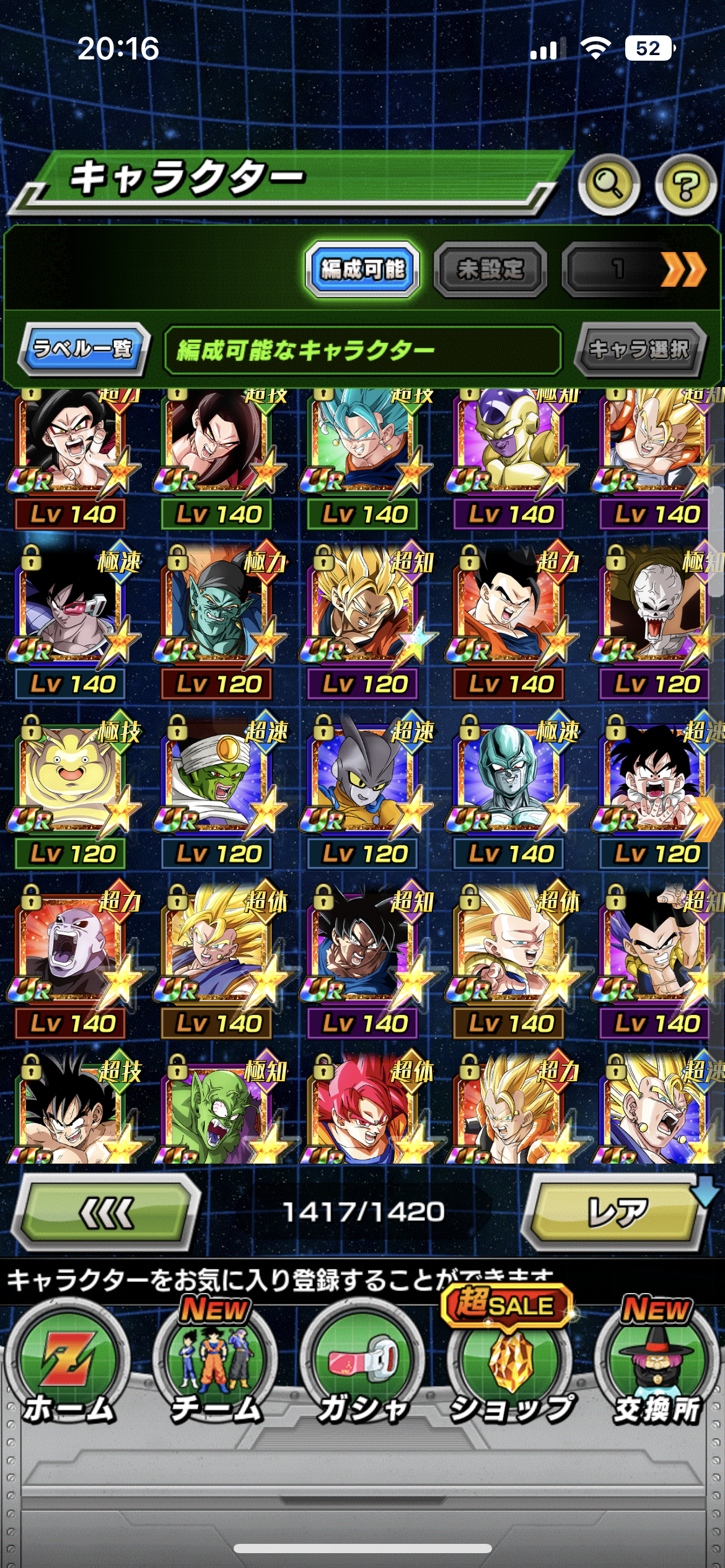
Task: Open the Golden Frieza character card
Action: (509, 446)
